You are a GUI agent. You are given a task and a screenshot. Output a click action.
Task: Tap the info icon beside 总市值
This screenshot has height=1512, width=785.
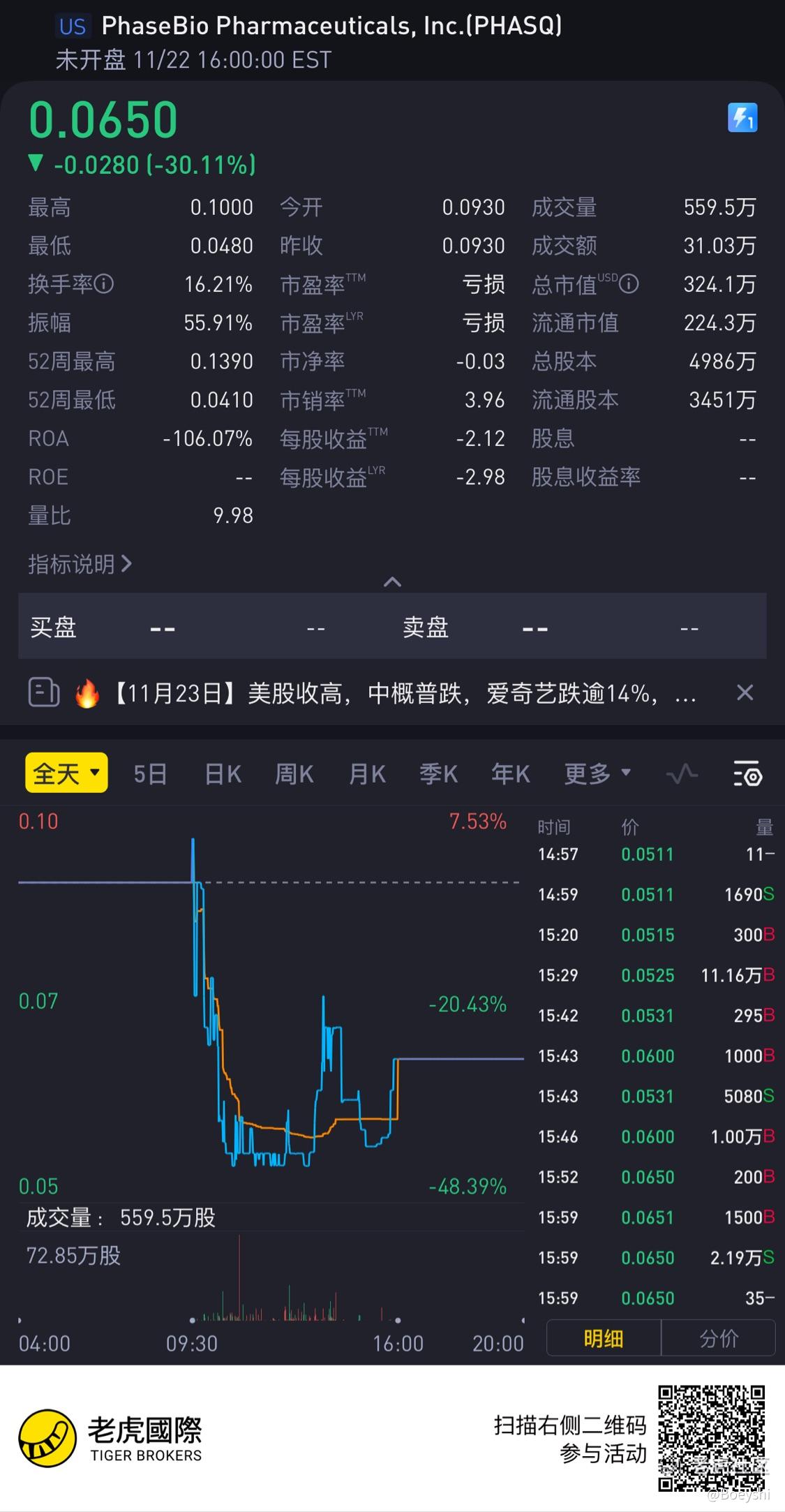pos(629,284)
